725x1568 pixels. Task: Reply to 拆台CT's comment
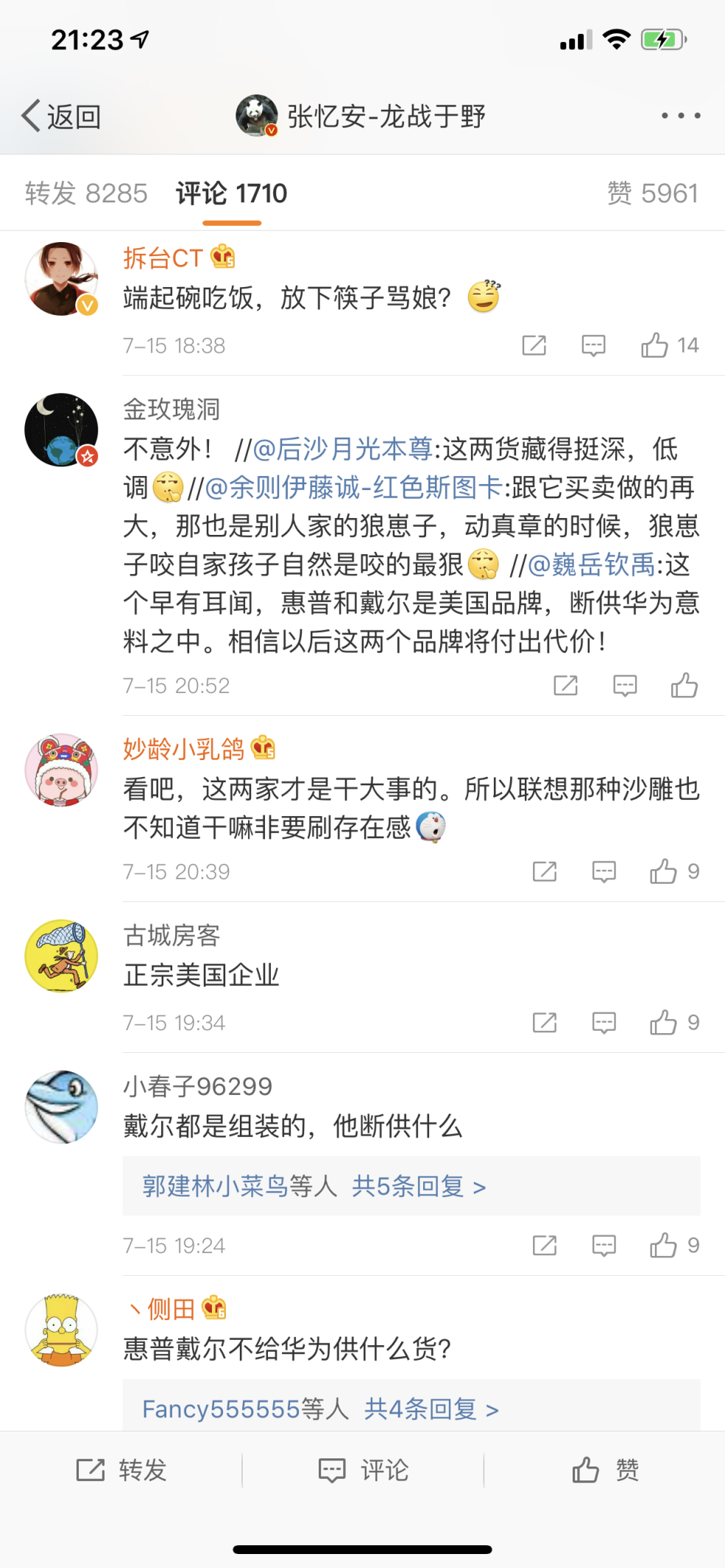click(593, 345)
